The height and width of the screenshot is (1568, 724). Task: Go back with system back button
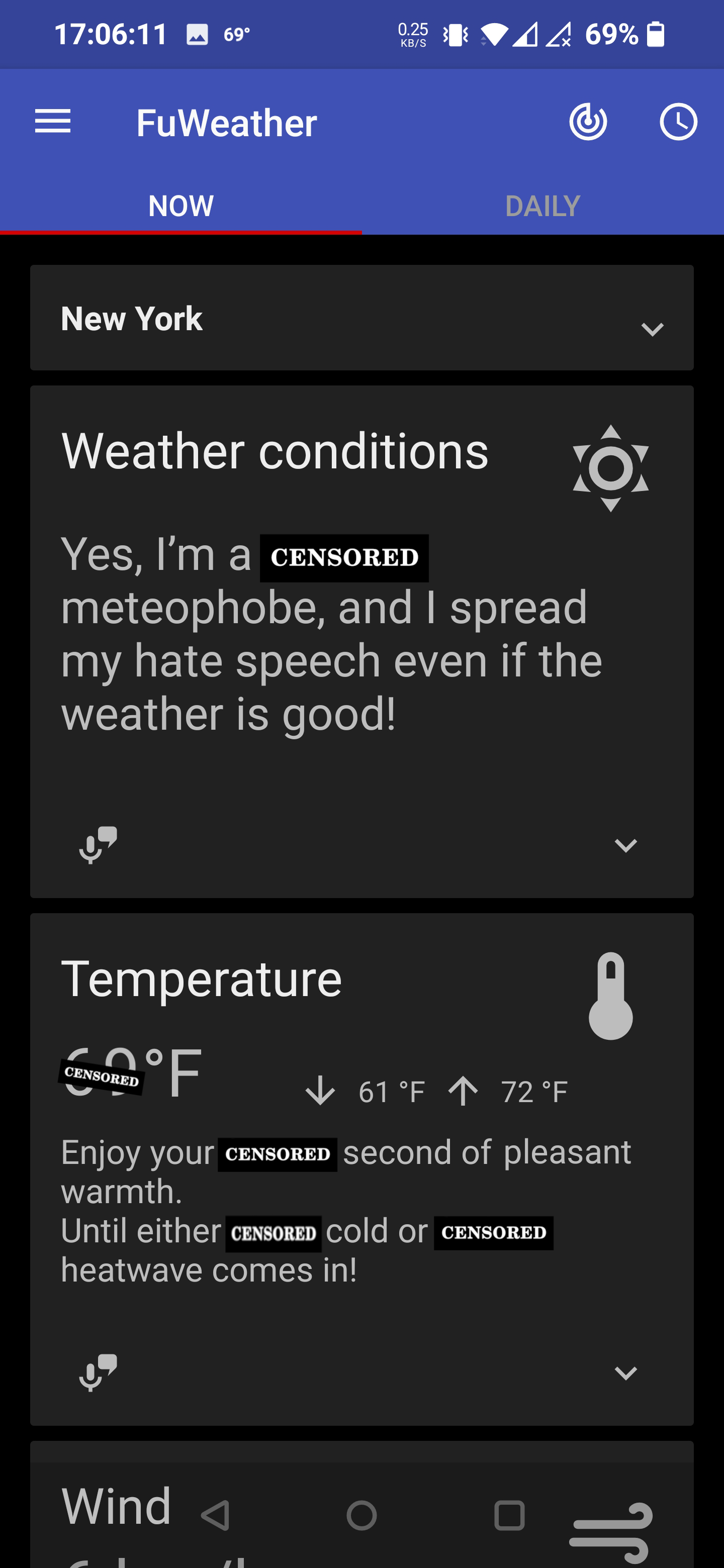[216, 1515]
